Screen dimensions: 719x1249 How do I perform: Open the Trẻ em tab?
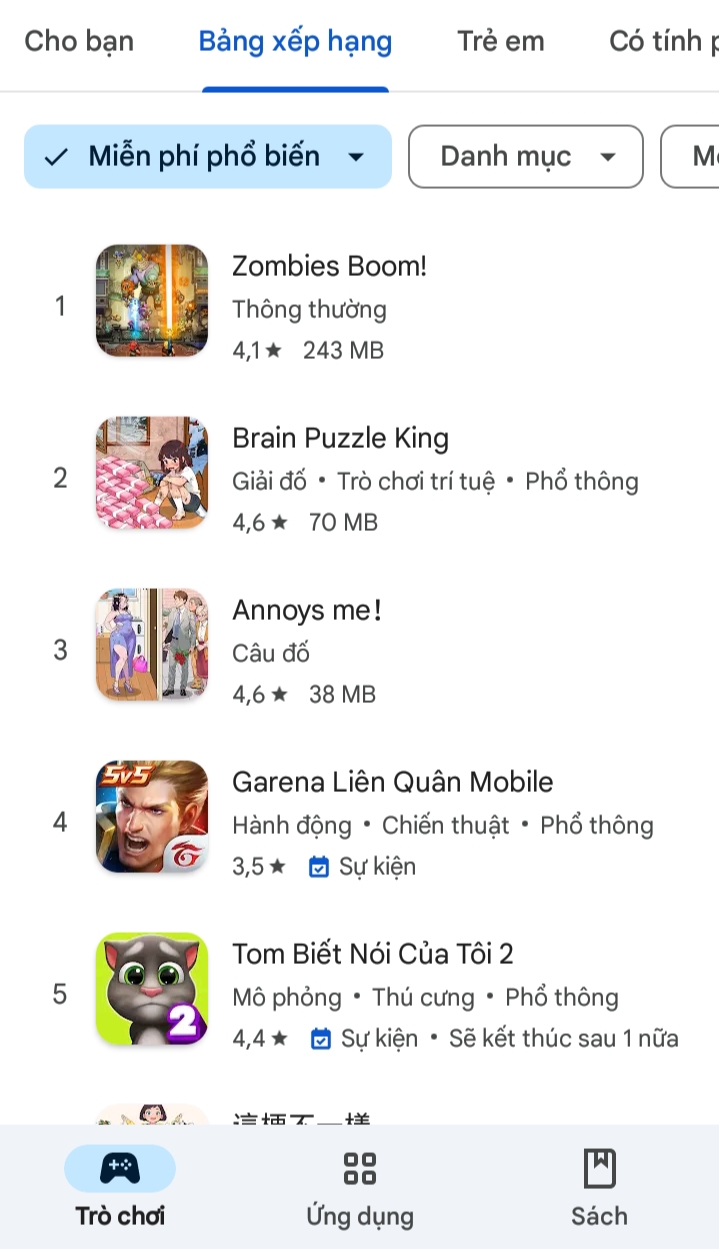[x=500, y=42]
